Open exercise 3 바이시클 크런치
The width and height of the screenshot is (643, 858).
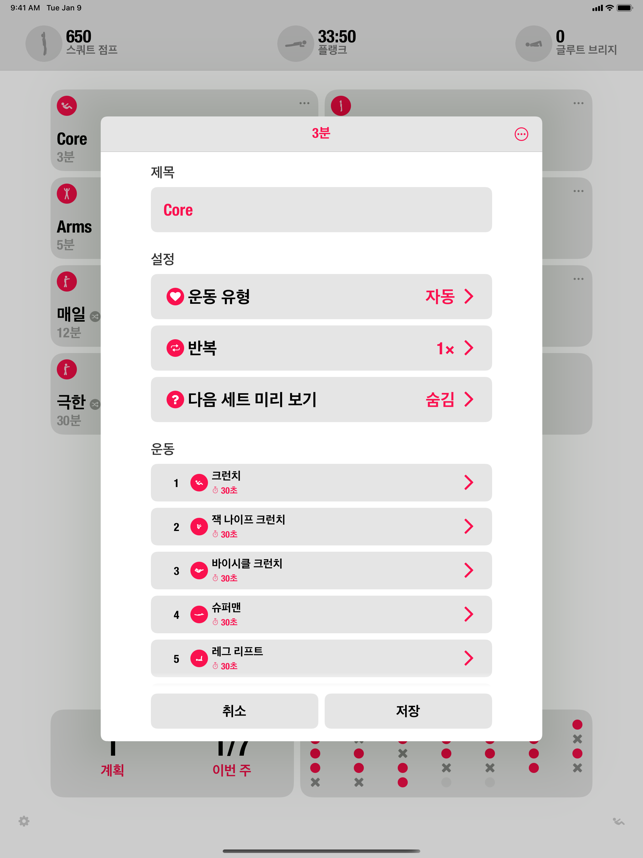321,571
